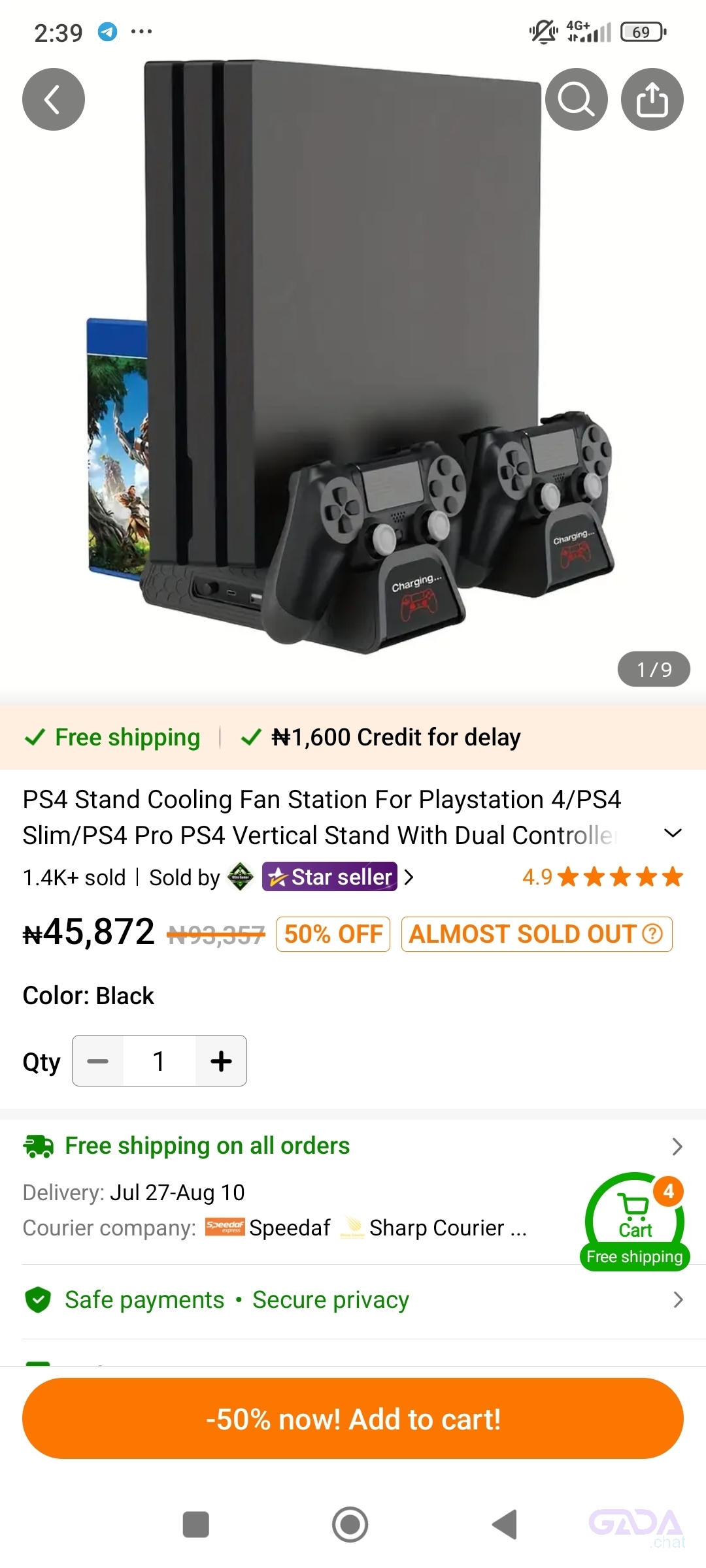Open Safe payments and Secure privacy info

(353, 1300)
